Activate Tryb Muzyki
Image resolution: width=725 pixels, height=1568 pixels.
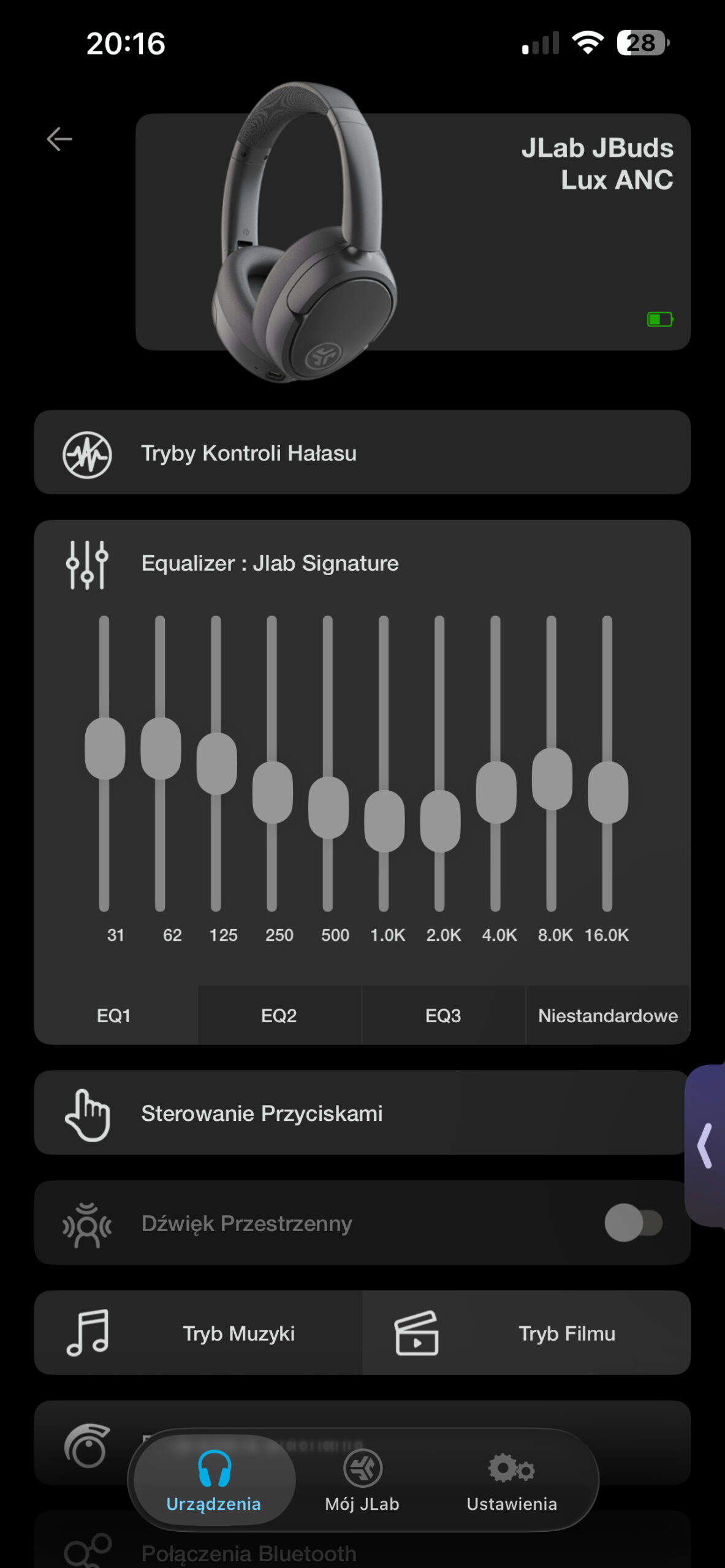pyautogui.click(x=198, y=1333)
